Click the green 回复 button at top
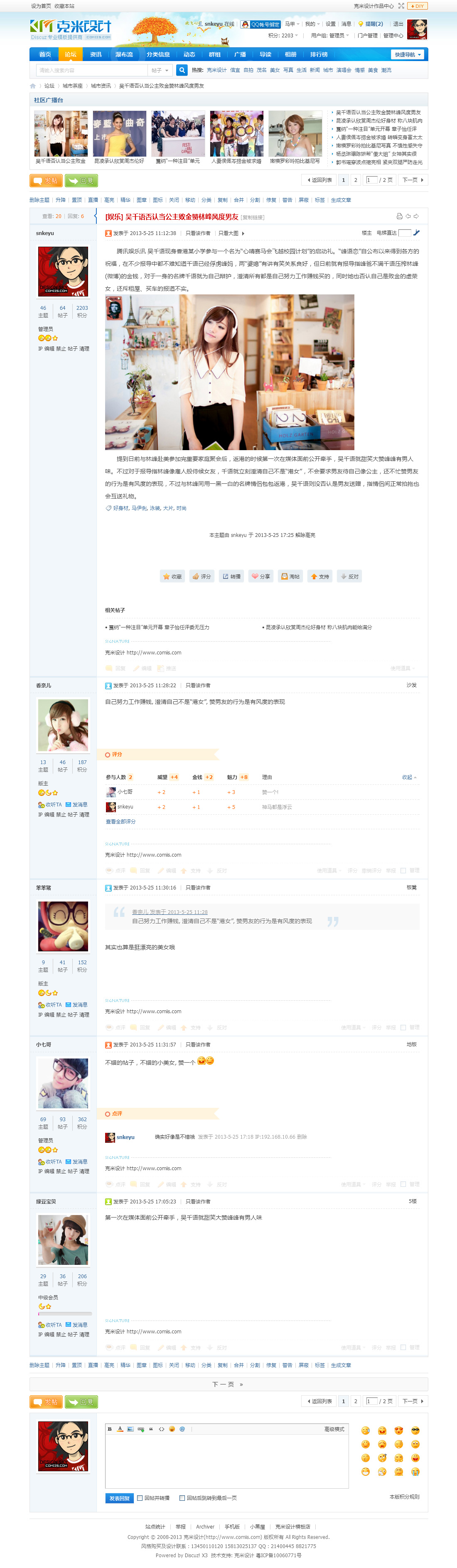Viewport: 457px width, 1568px height. (81, 181)
